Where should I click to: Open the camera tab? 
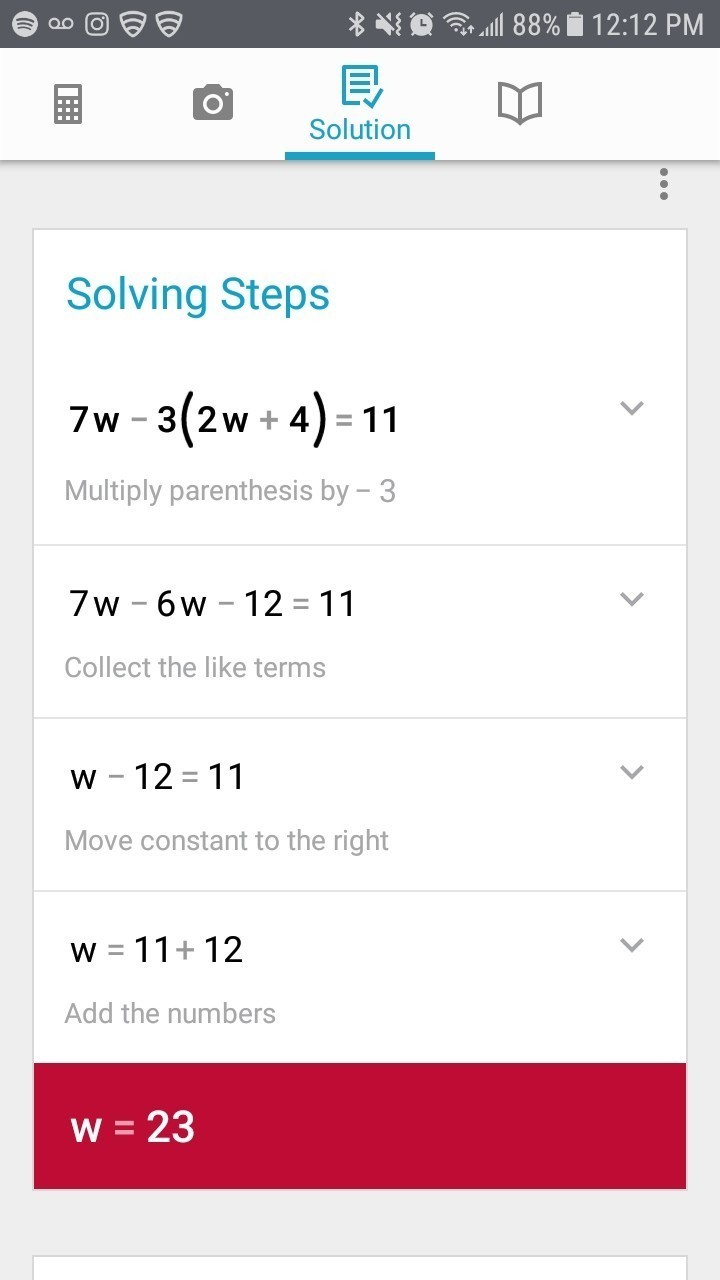pos(212,103)
